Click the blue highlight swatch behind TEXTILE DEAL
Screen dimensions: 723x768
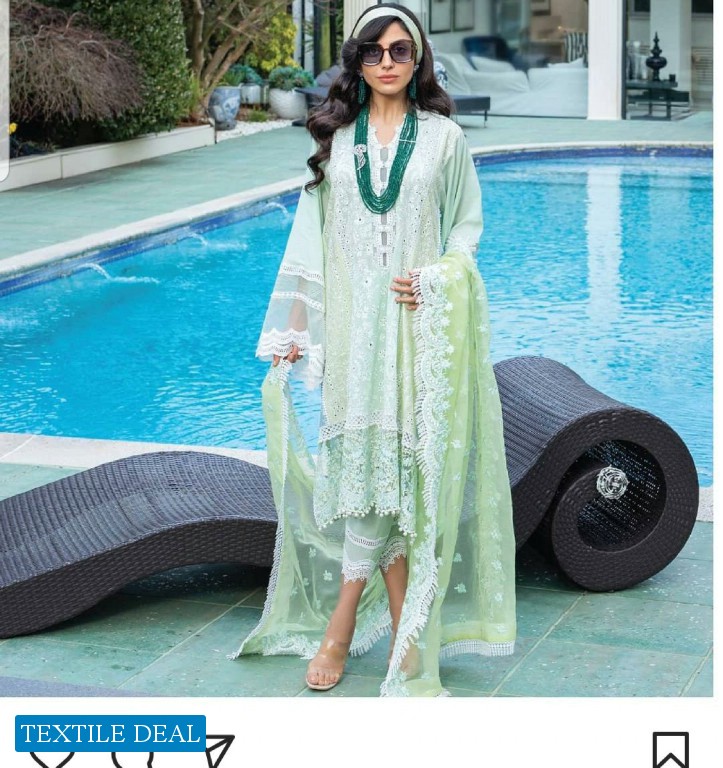pyautogui.click(x=112, y=733)
